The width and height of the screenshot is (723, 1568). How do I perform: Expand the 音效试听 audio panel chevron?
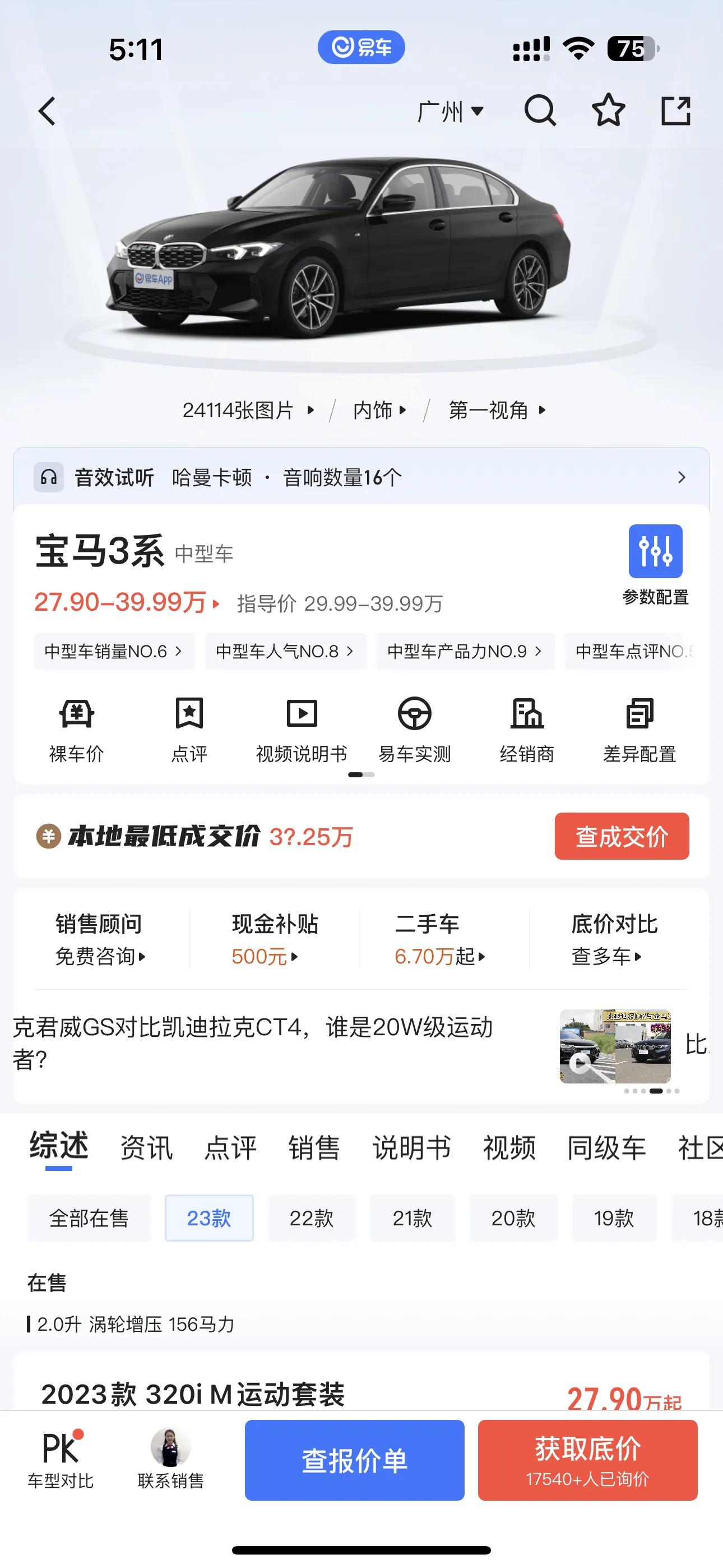click(x=681, y=478)
